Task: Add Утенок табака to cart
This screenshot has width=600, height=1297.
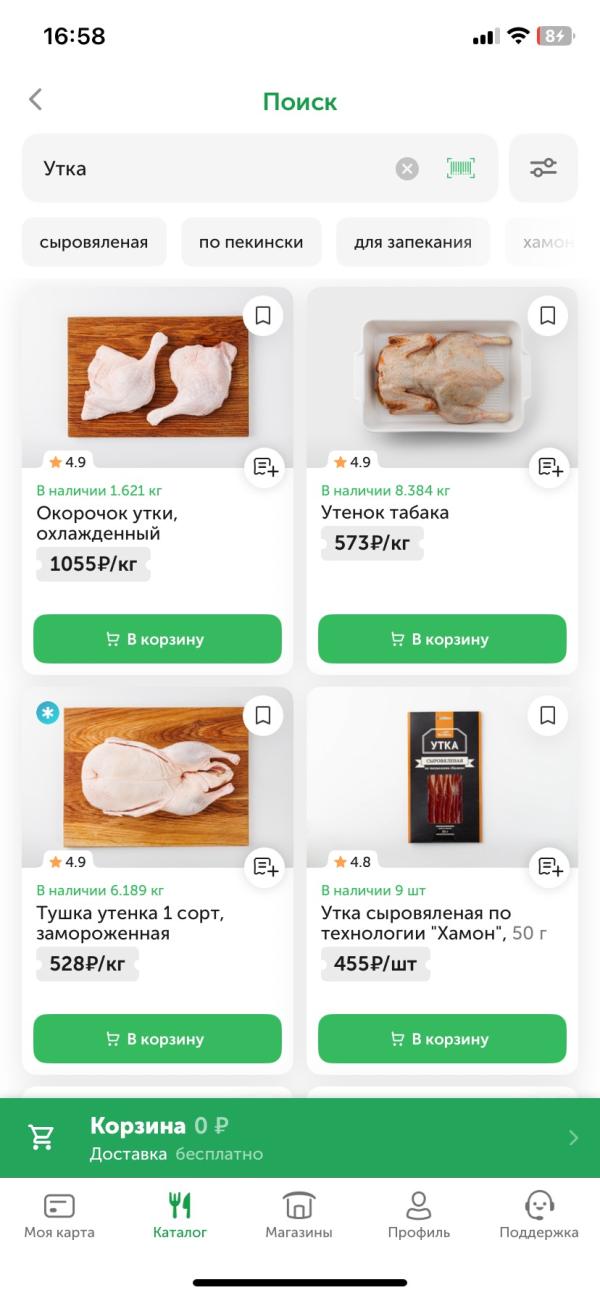Action: pos(442,639)
